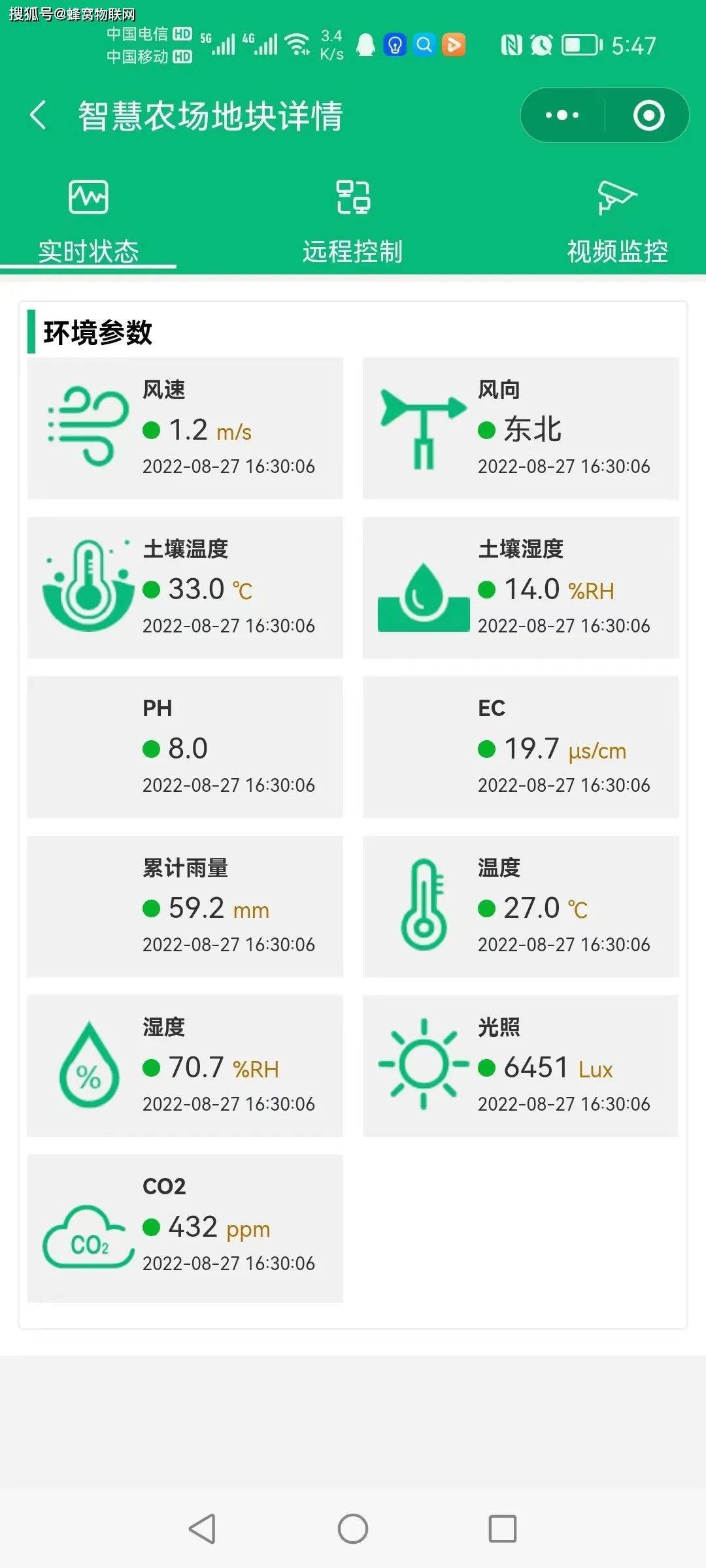This screenshot has height=1568, width=706.
Task: Open the PH parameter card
Action: (185, 747)
